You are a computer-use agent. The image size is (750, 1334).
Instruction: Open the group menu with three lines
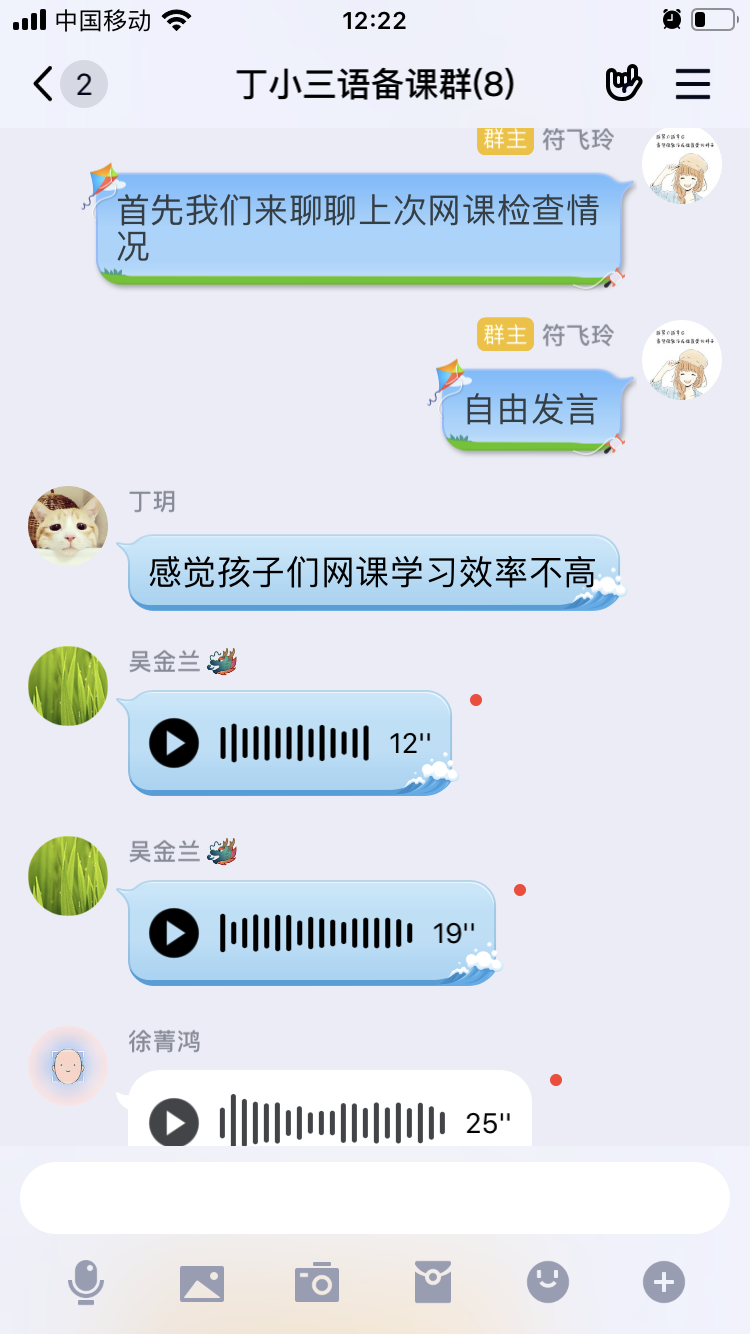coord(692,84)
